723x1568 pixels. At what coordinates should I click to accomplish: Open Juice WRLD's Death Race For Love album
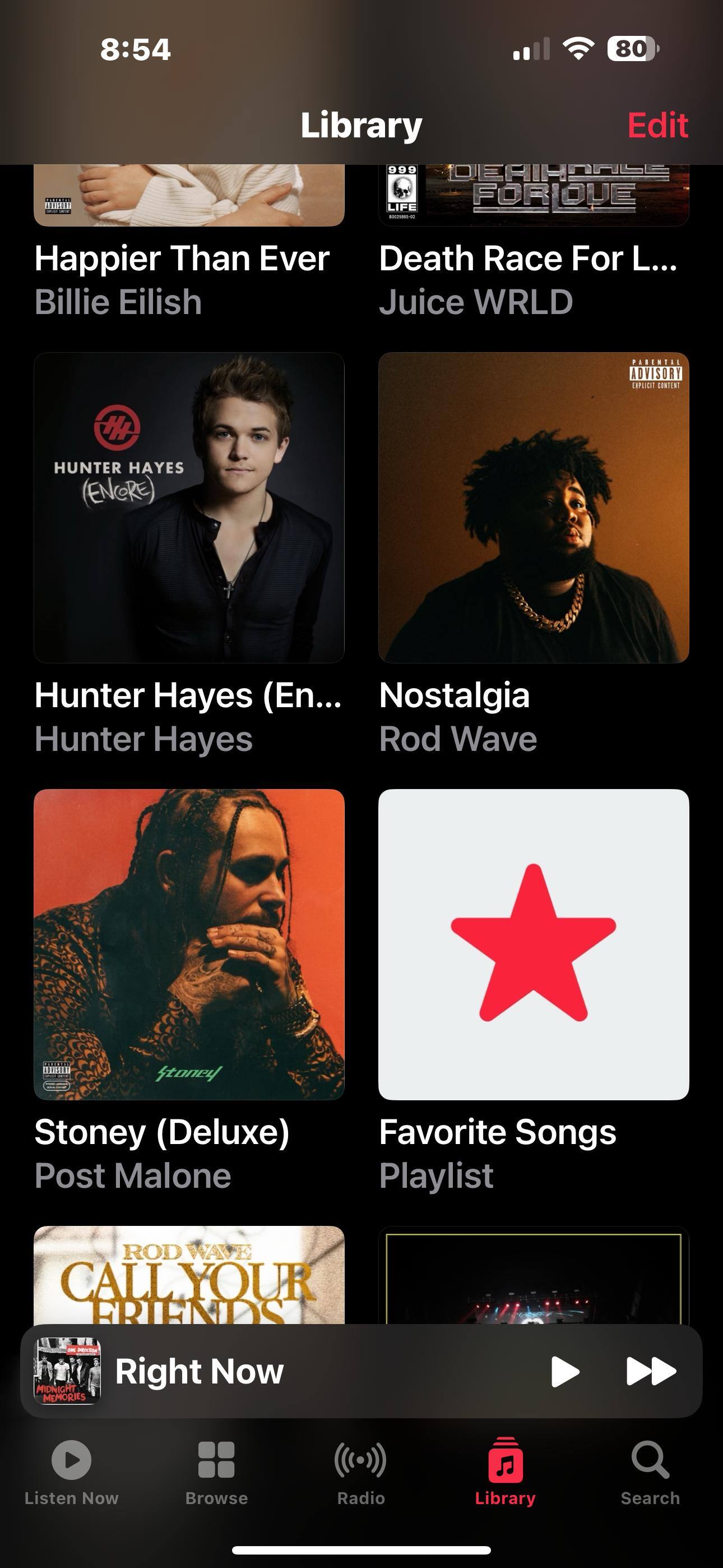(x=533, y=201)
